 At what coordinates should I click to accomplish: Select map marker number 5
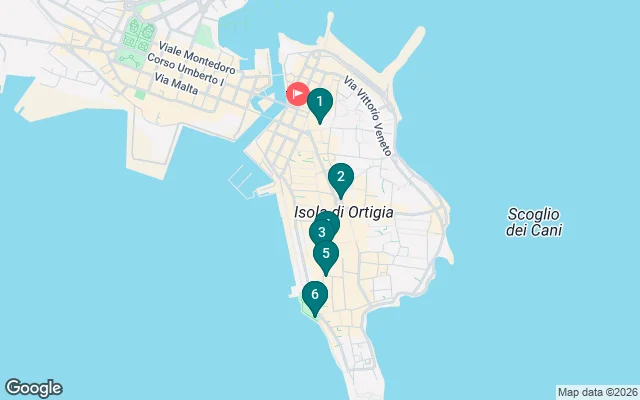tap(326, 254)
